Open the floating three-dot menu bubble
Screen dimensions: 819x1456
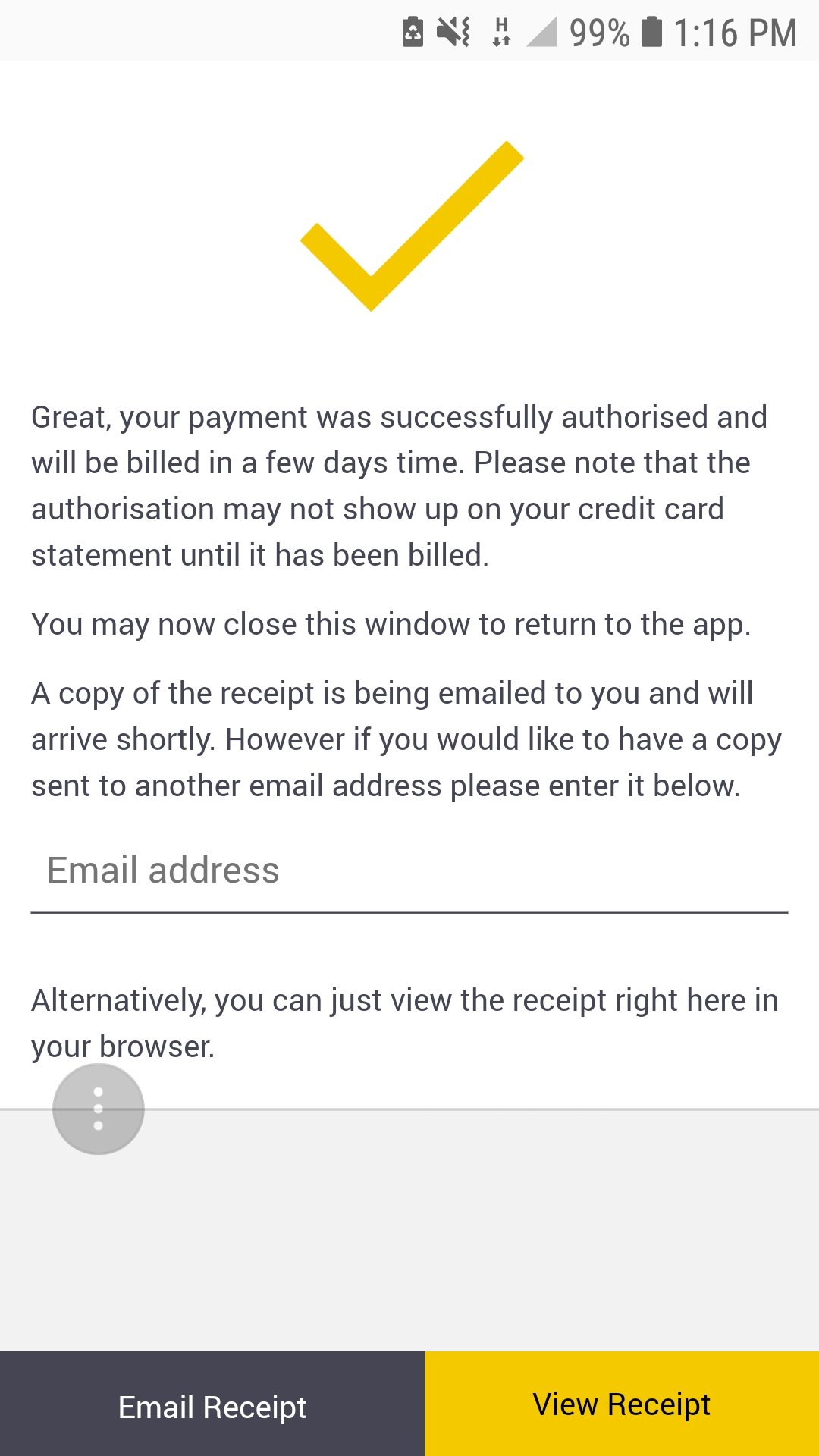pos(99,1109)
